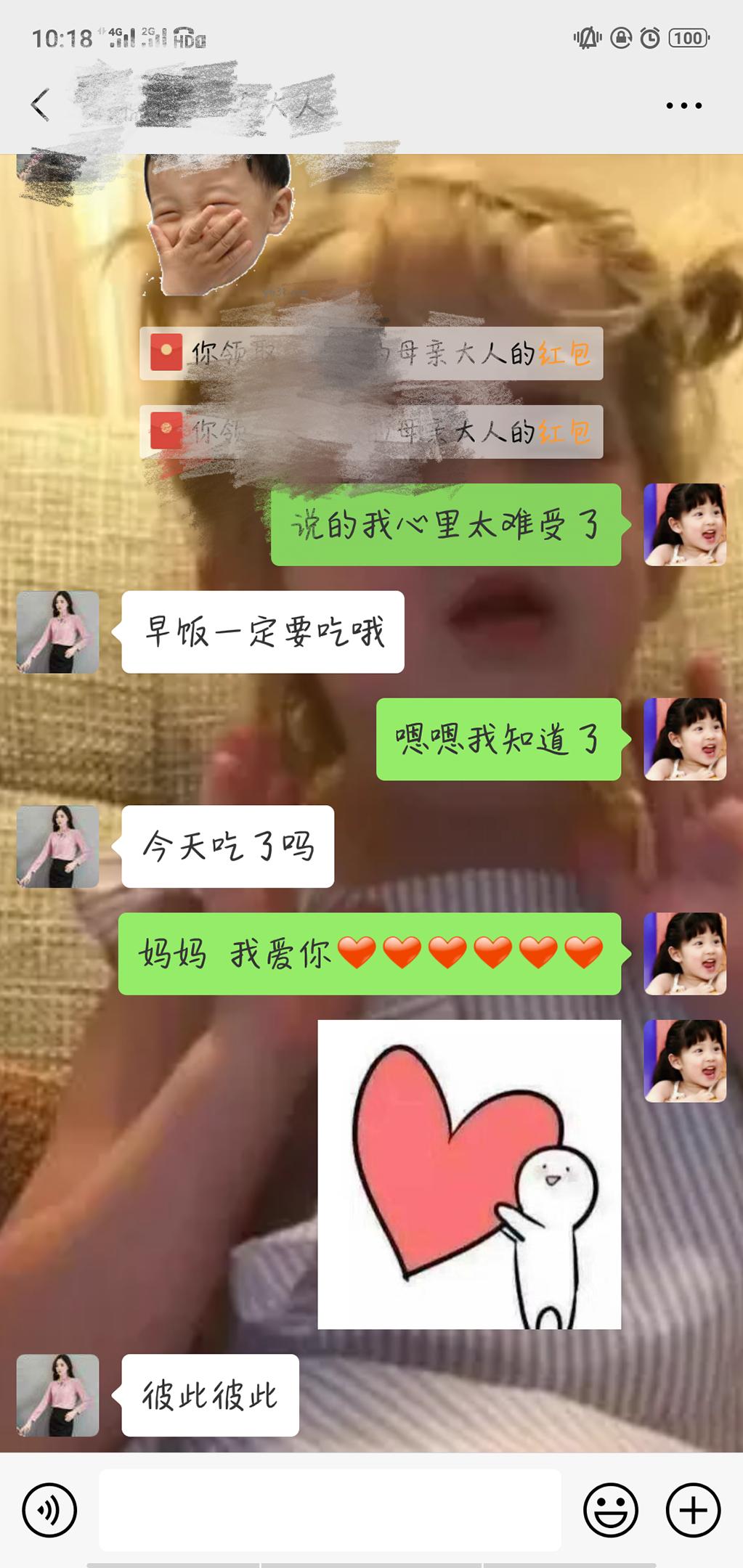Open the heart-hugging sticker image

469,1174
